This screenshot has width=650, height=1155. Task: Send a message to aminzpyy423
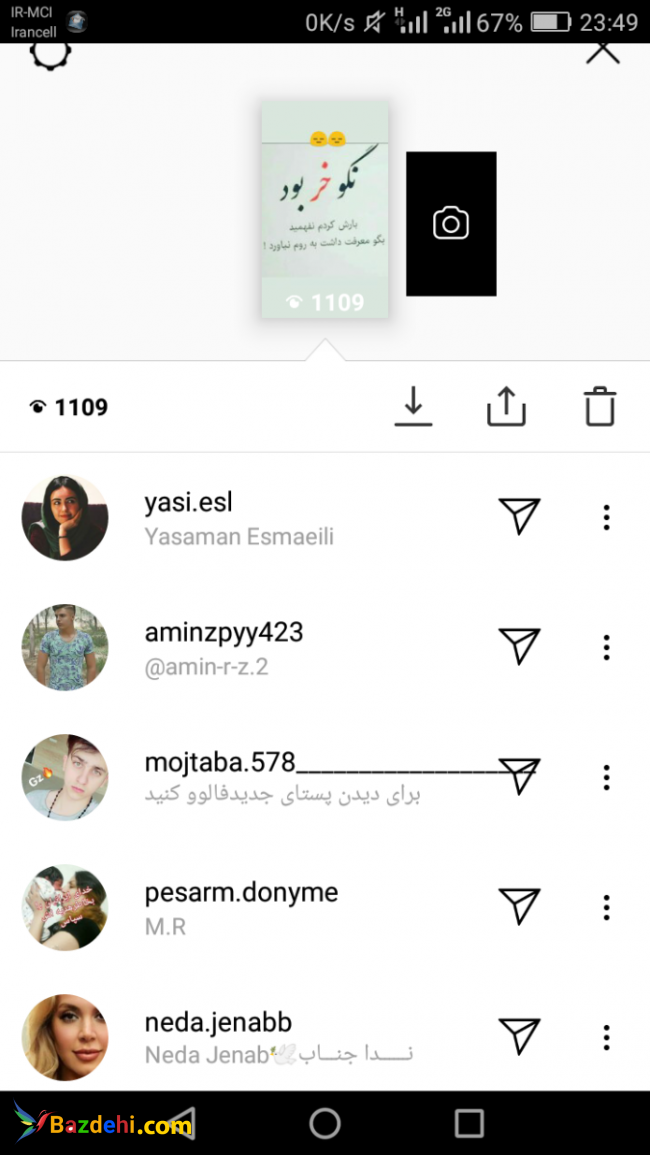coord(519,647)
